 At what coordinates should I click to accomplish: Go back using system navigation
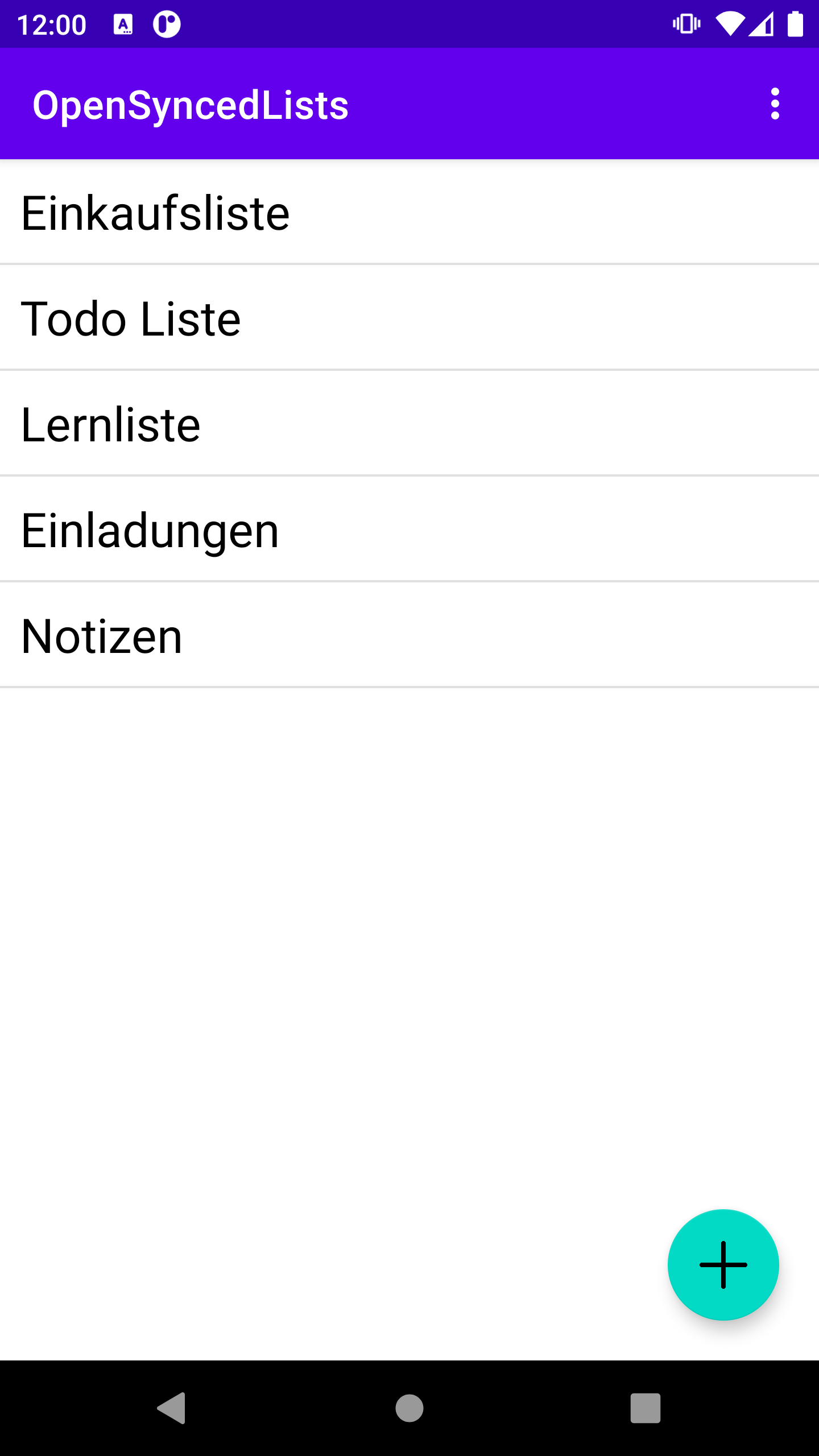tap(172, 1408)
